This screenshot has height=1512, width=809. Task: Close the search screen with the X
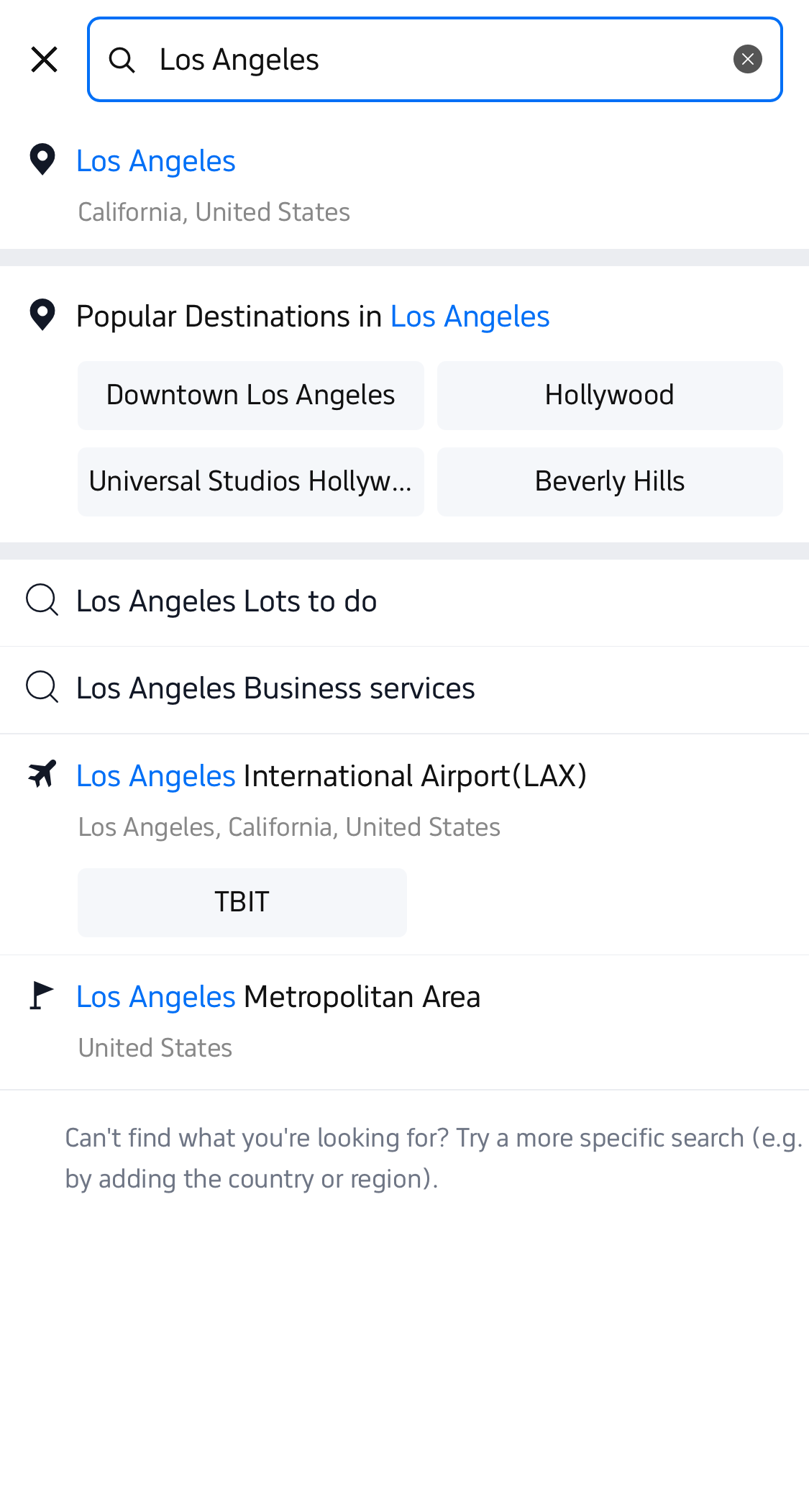coord(44,59)
